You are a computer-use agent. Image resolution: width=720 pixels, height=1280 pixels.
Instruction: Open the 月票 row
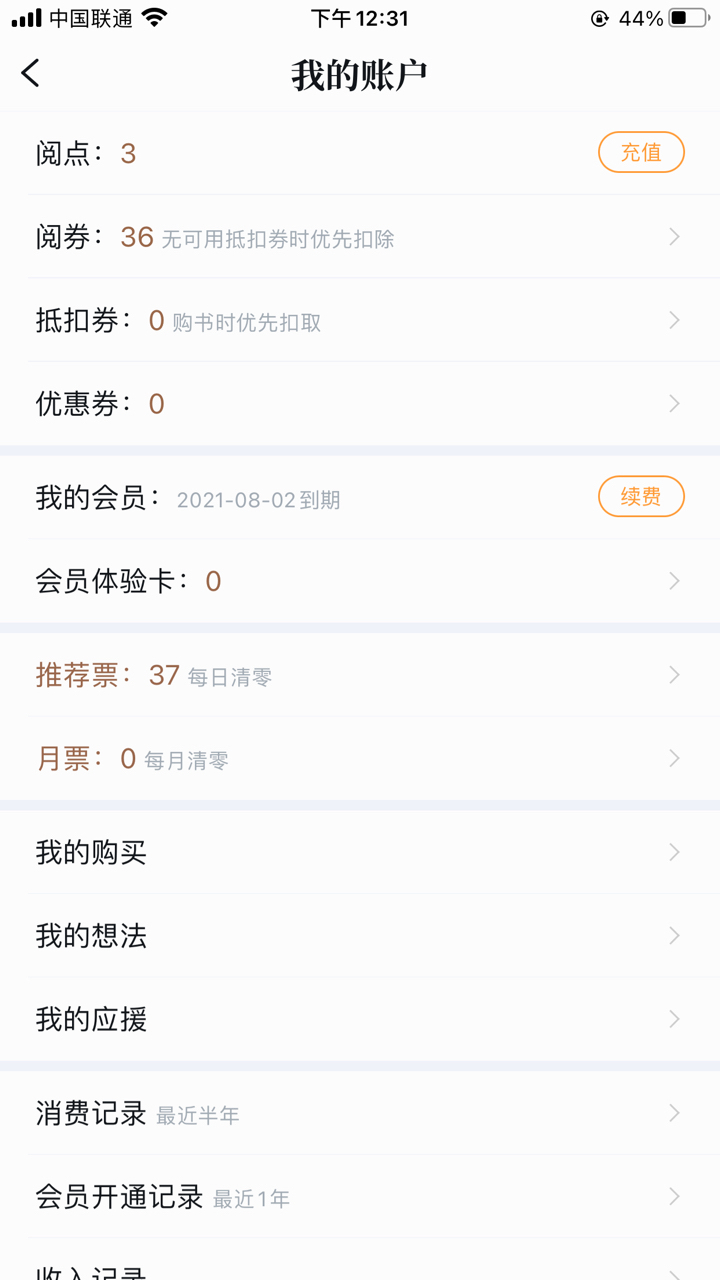(360, 759)
